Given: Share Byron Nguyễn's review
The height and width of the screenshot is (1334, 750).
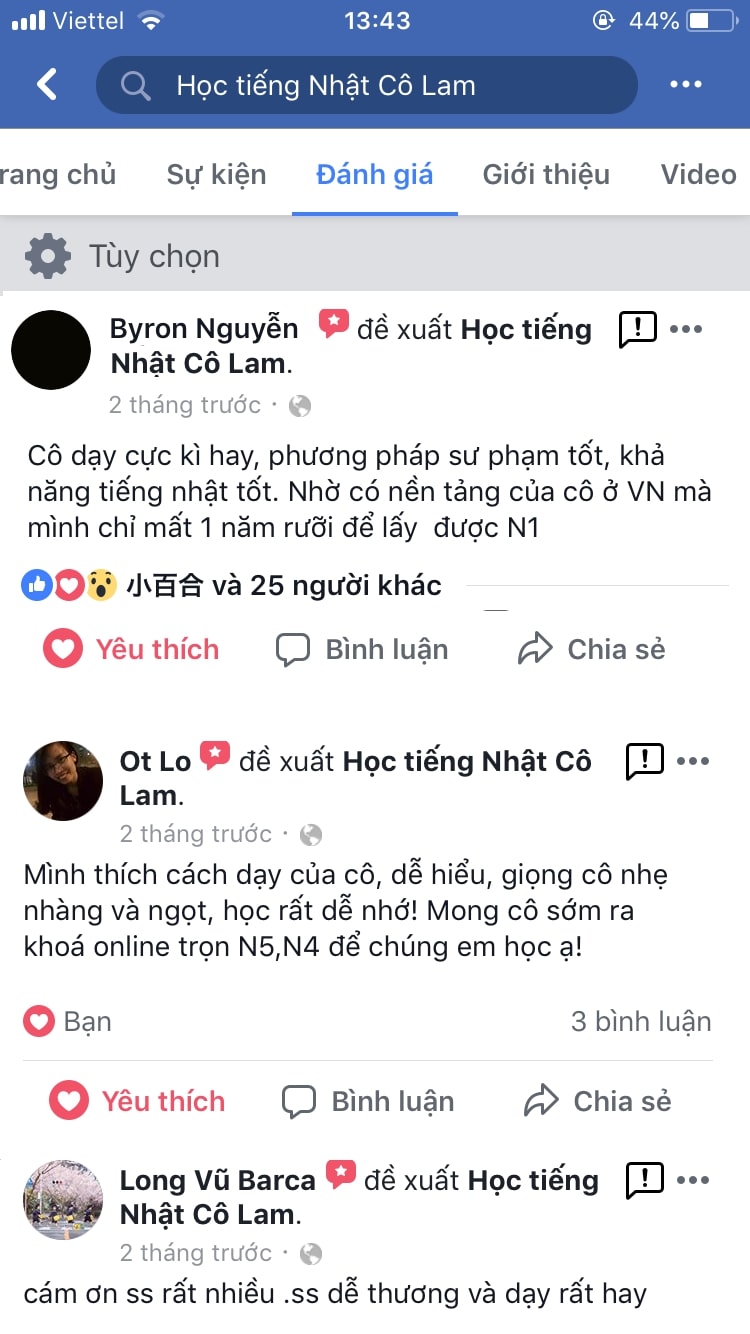Looking at the screenshot, I should (592, 650).
